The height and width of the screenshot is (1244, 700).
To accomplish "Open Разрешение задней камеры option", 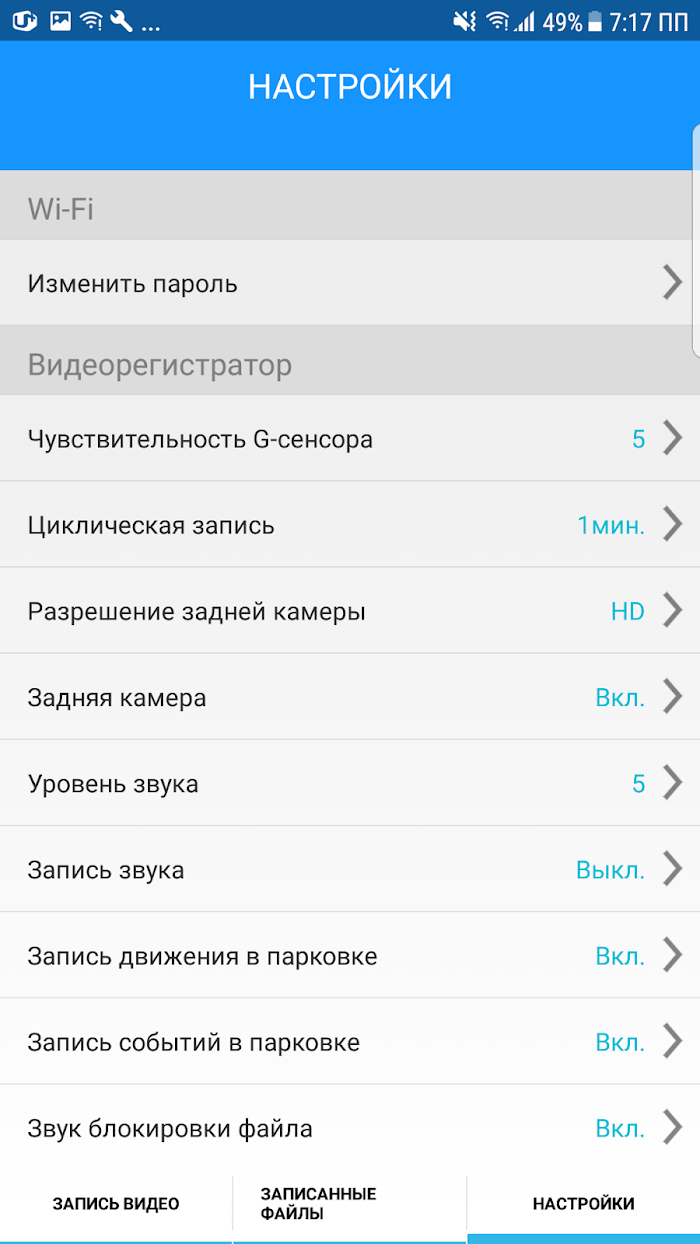I will (350, 610).
